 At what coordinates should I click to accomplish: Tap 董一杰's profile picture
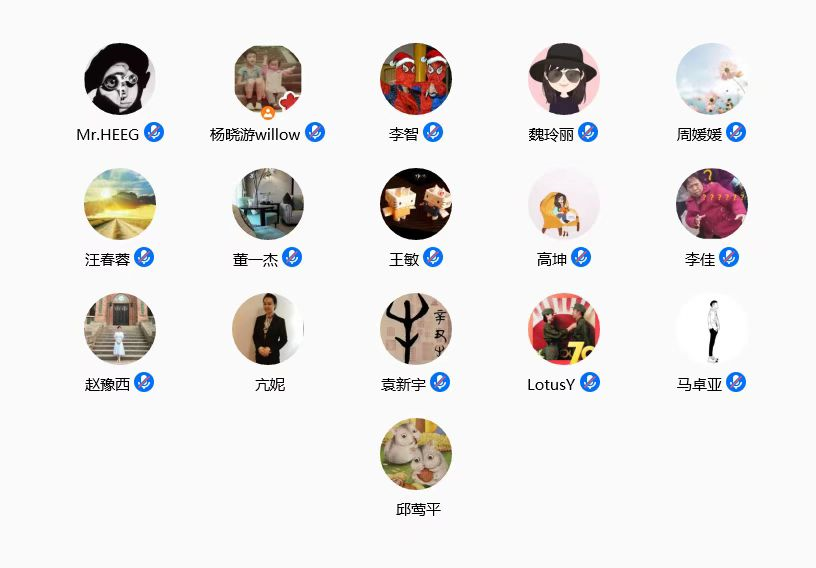click(268, 204)
